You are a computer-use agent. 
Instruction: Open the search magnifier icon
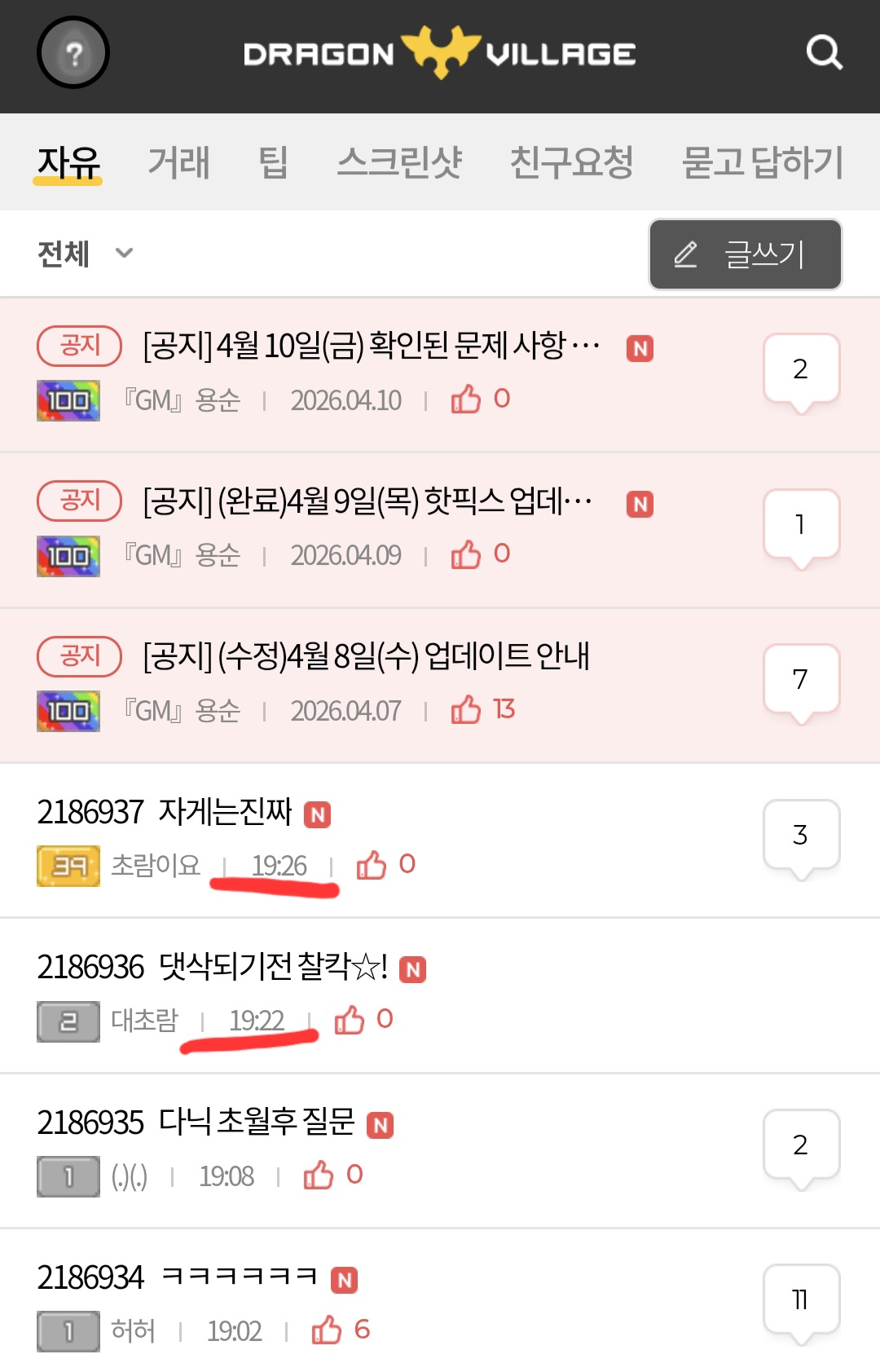(x=824, y=53)
